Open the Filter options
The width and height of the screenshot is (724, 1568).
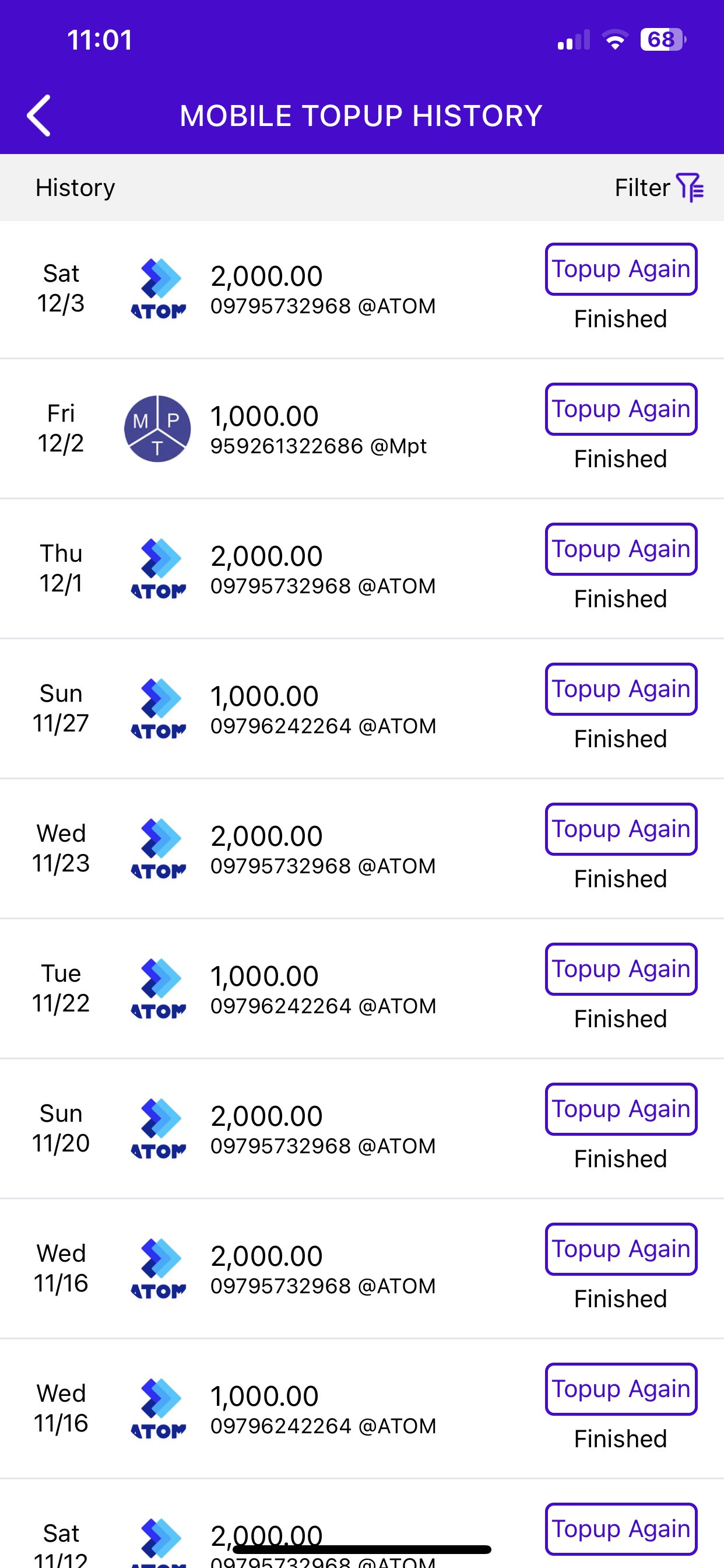pos(659,187)
